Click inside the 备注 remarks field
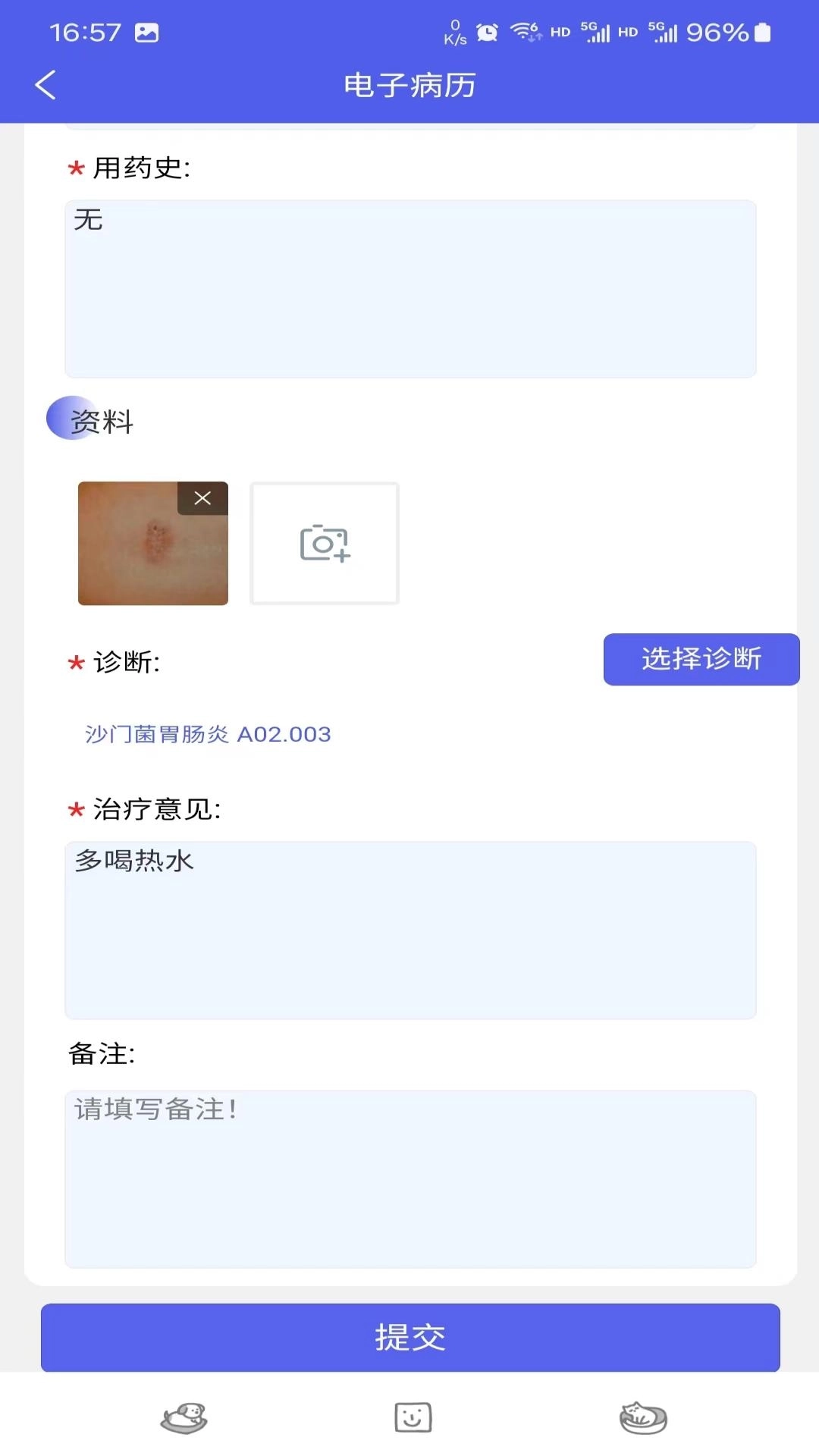819x1456 pixels. pos(409,1175)
